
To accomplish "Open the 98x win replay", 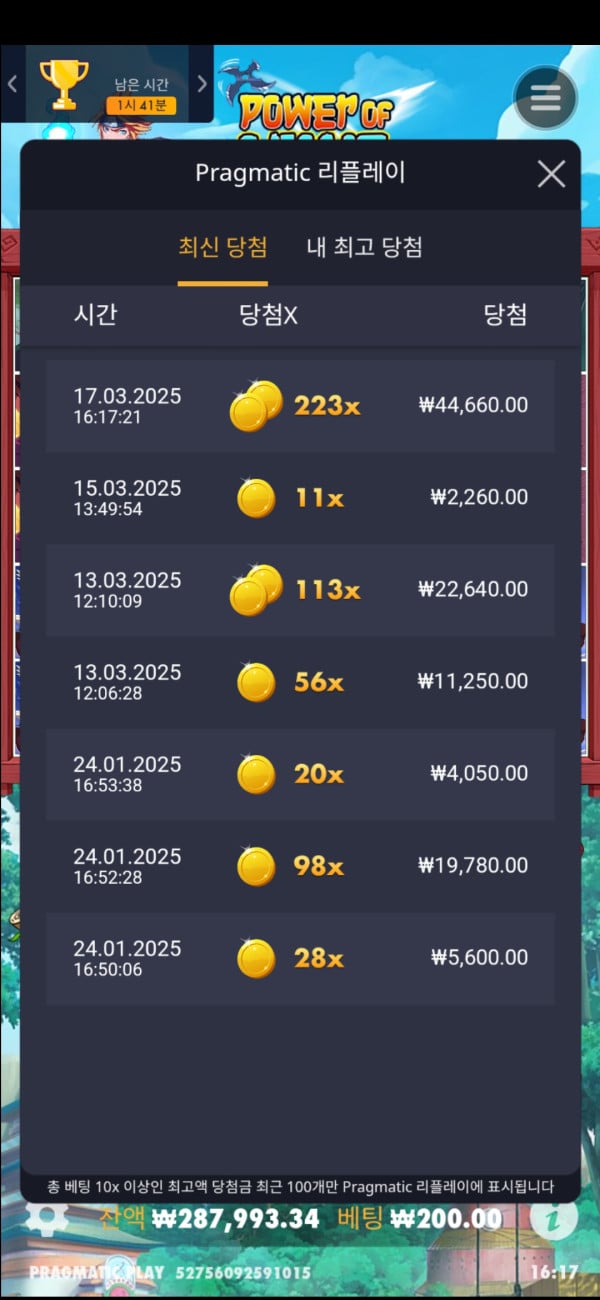I will 300,865.
